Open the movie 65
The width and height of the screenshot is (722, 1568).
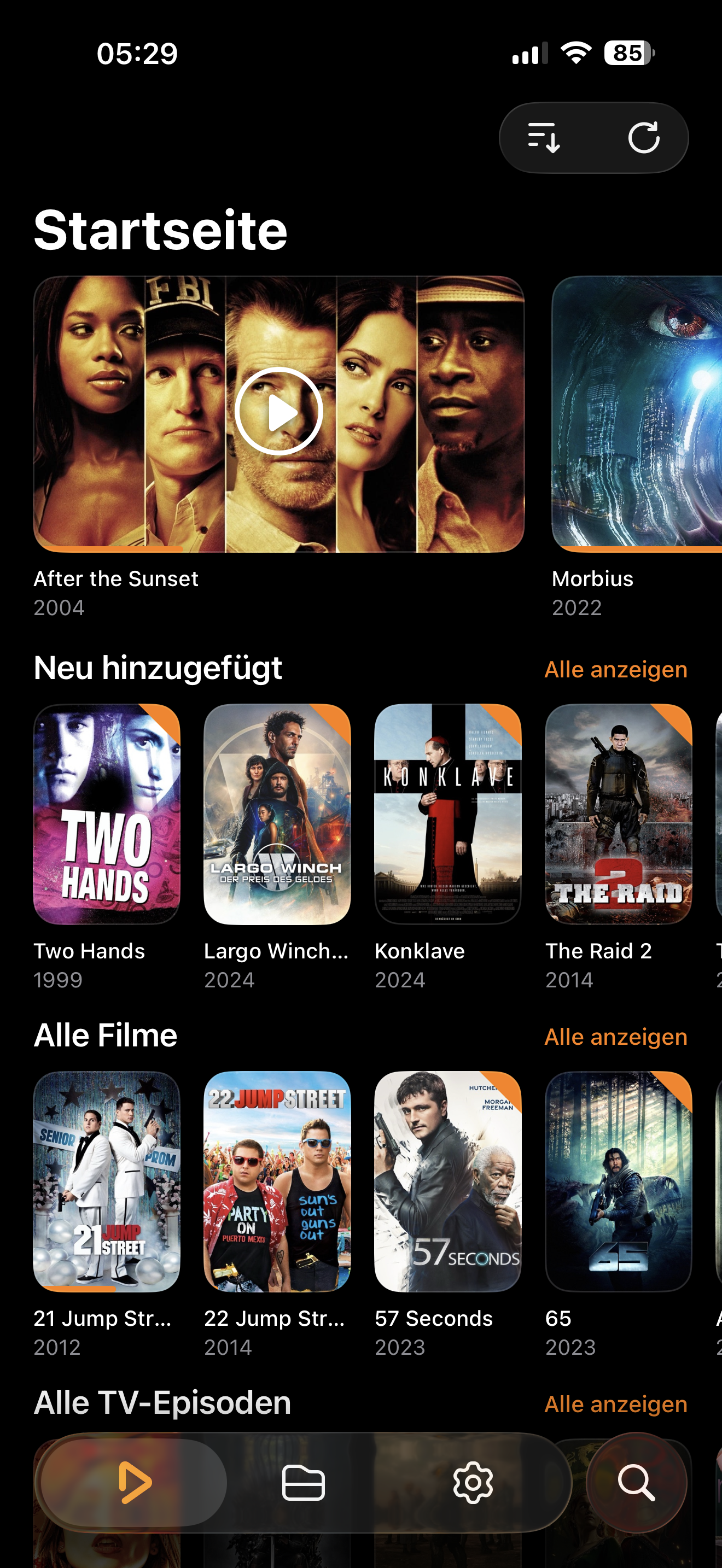point(618,1181)
